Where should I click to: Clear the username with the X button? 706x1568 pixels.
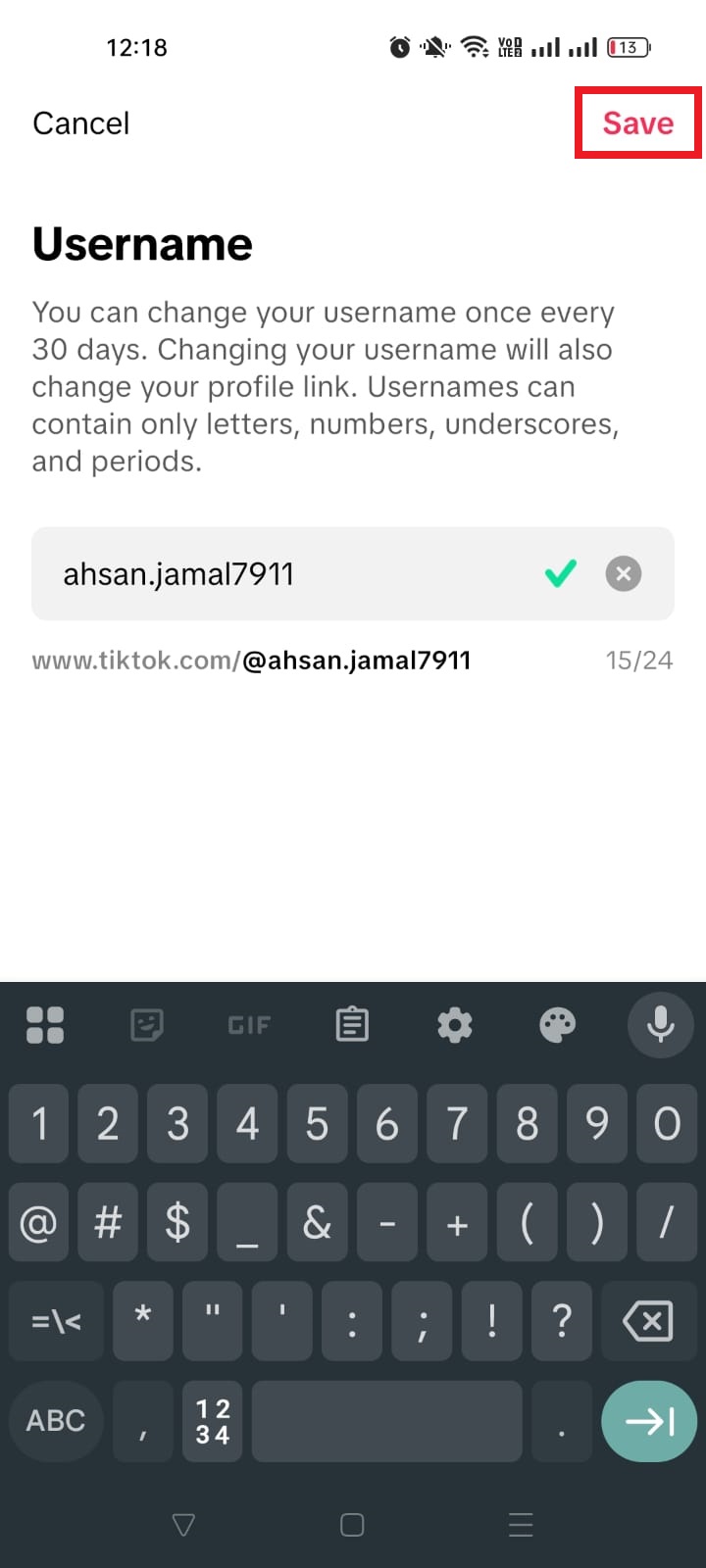click(623, 573)
